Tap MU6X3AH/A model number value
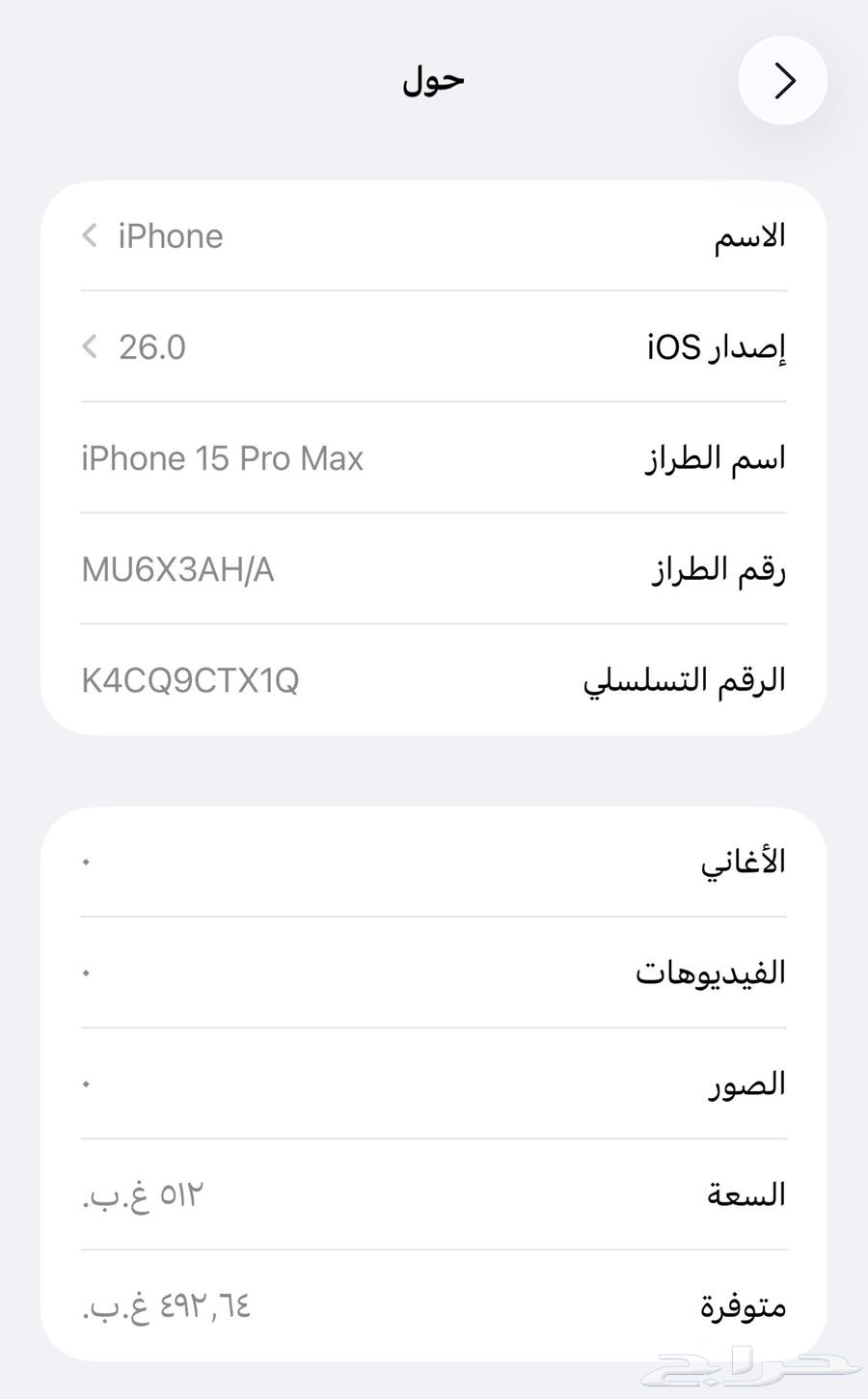Viewport: 868px width, 1399px height. pos(177,568)
